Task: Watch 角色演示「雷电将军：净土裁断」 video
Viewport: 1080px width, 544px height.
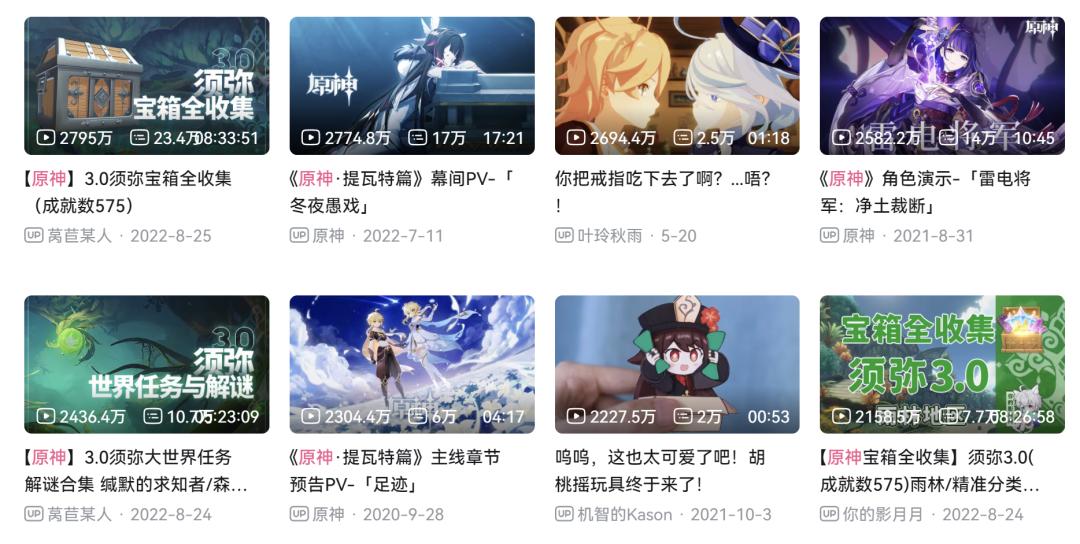Action: [942, 85]
